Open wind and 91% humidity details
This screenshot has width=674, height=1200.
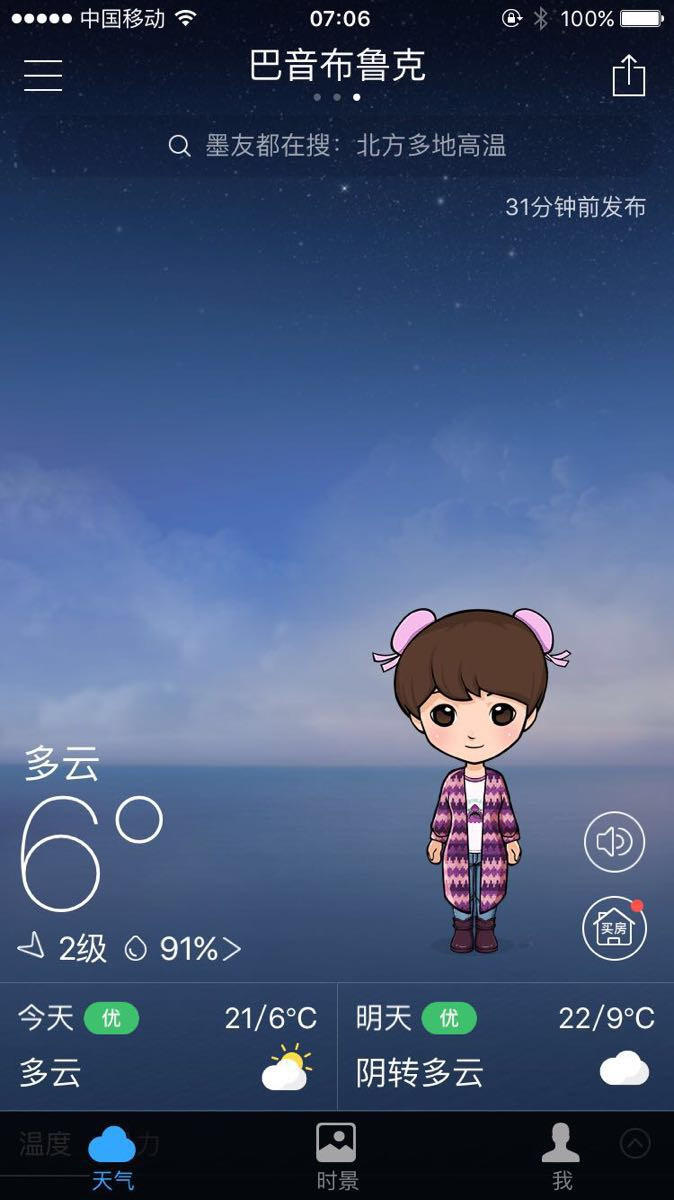(130, 948)
